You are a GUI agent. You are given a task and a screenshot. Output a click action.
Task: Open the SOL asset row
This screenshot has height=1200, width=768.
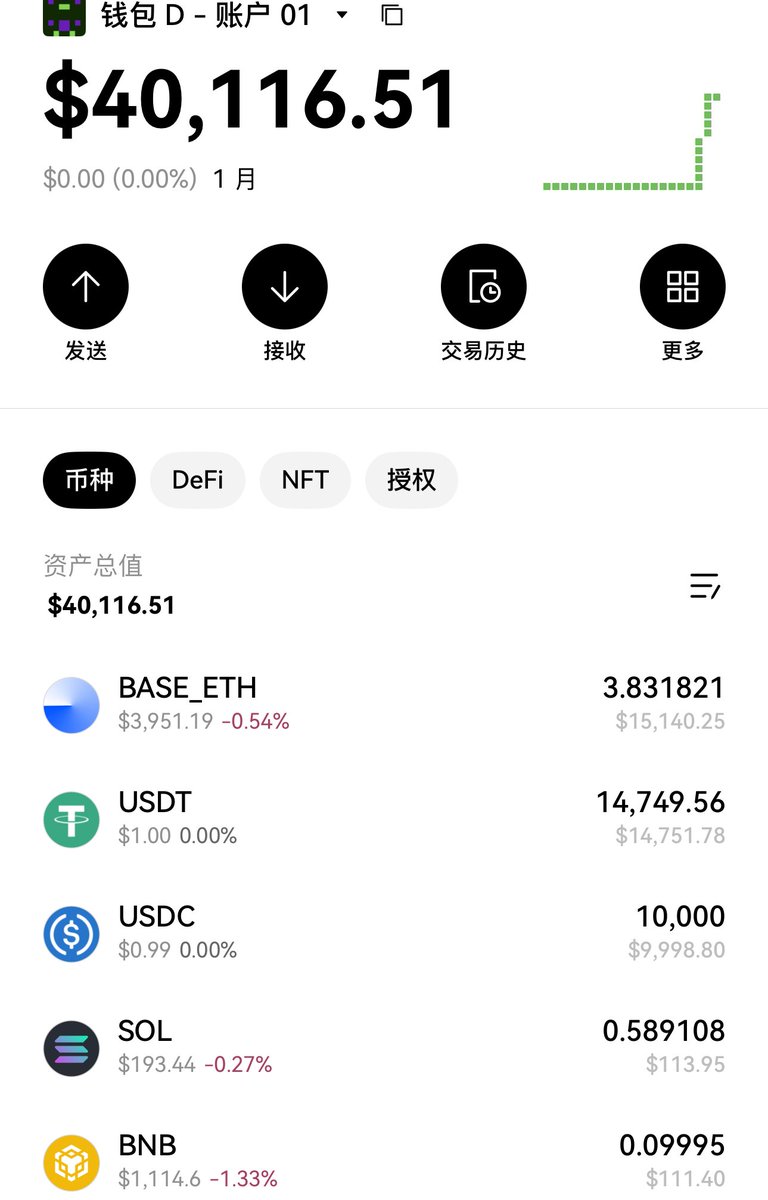click(x=384, y=1047)
